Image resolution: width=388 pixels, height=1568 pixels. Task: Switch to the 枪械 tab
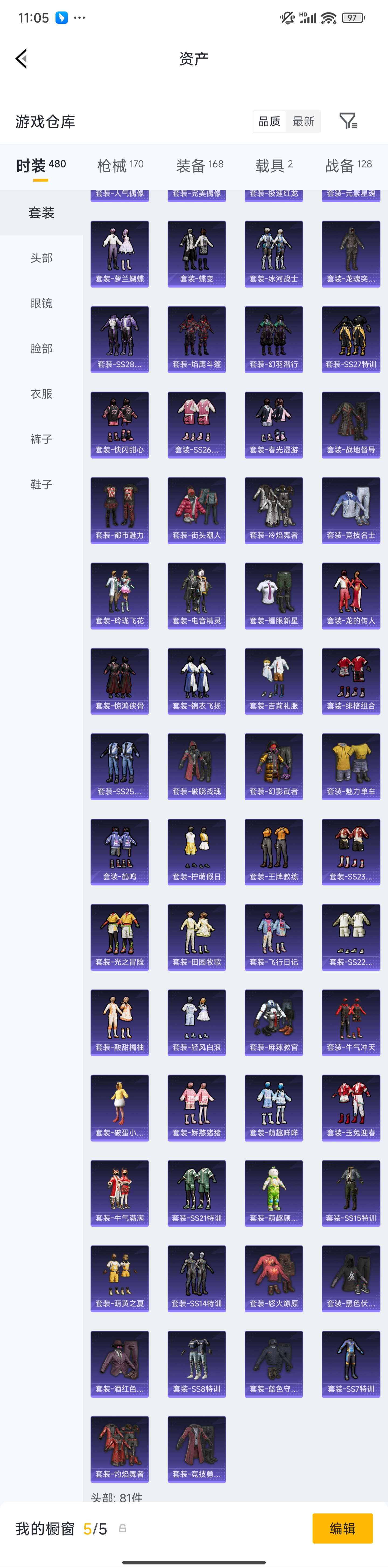click(120, 166)
